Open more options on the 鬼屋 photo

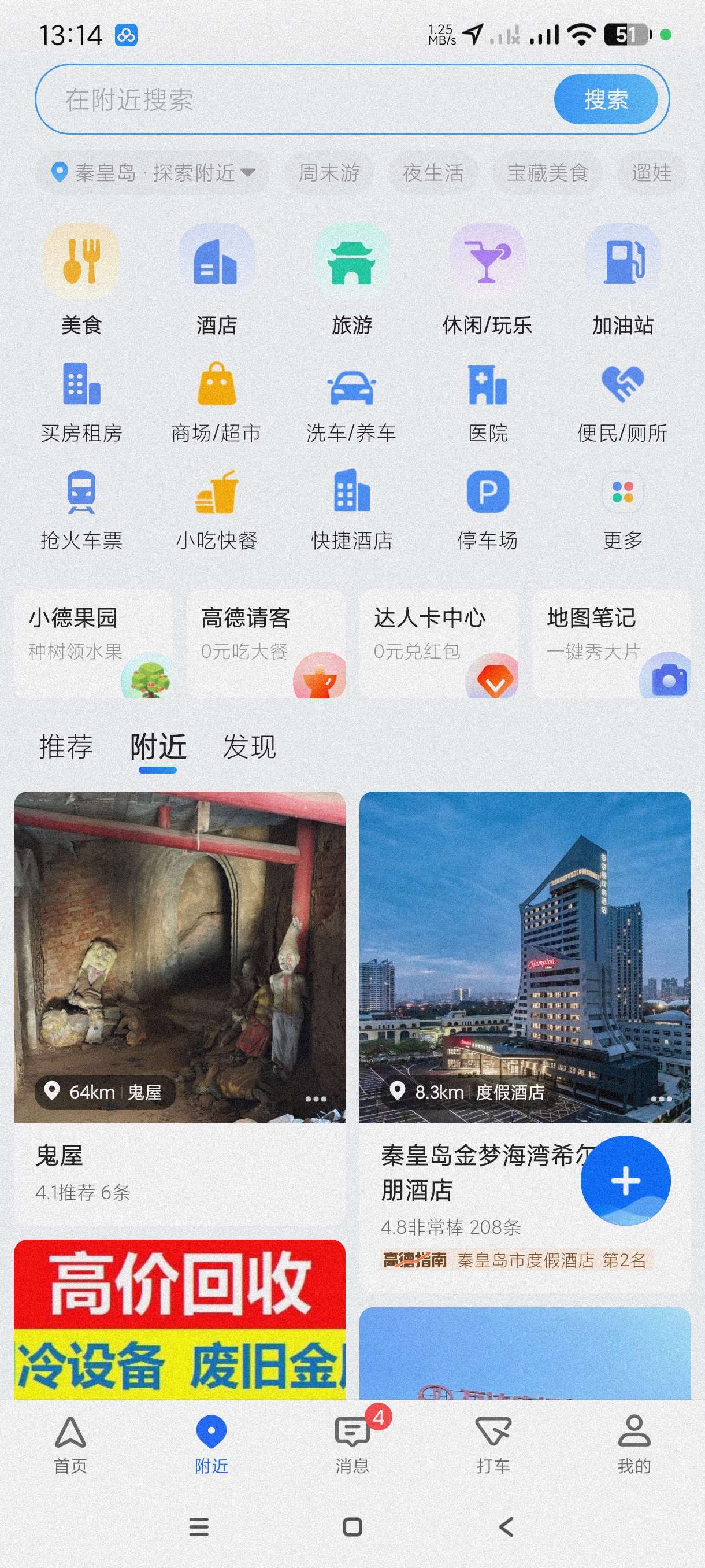[x=316, y=1099]
